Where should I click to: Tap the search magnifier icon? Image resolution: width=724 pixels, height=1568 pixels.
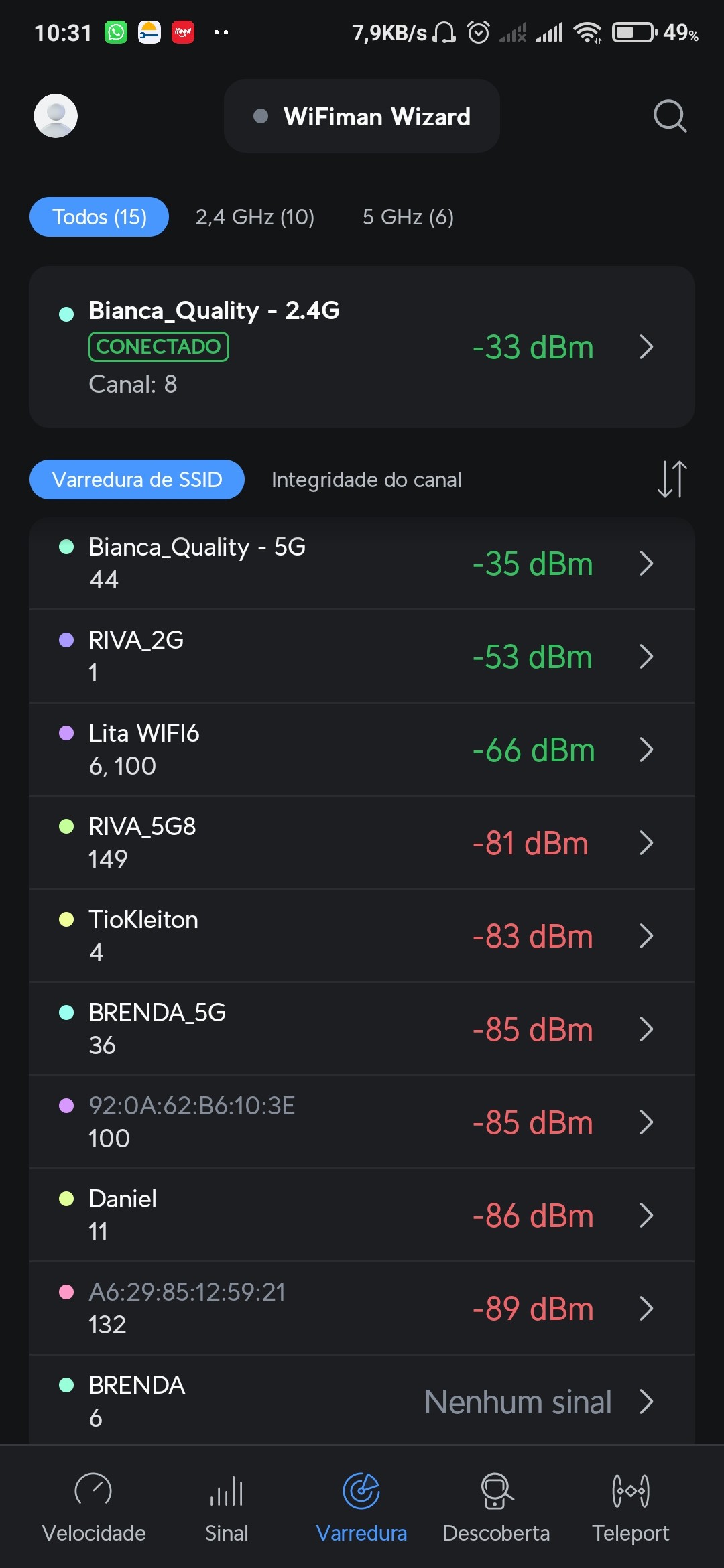click(x=670, y=117)
